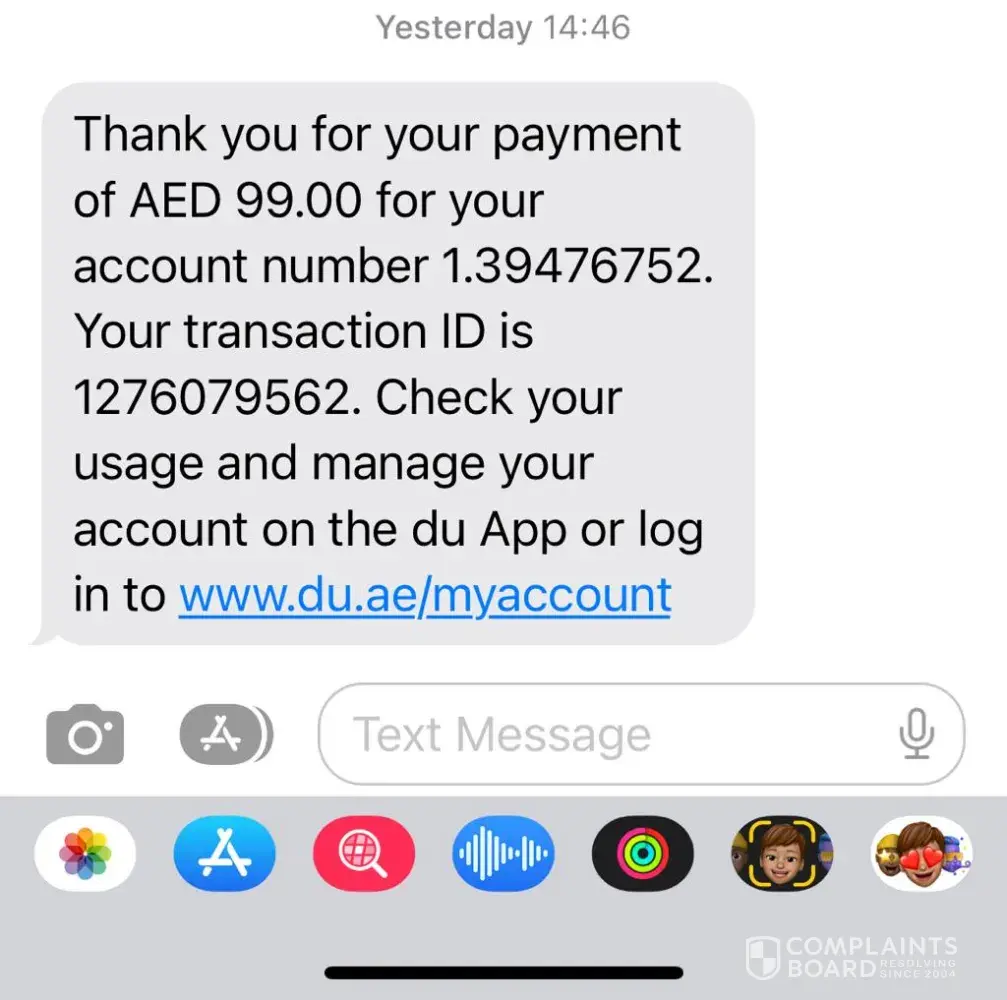Open the Memoji app in the strip

(782, 854)
